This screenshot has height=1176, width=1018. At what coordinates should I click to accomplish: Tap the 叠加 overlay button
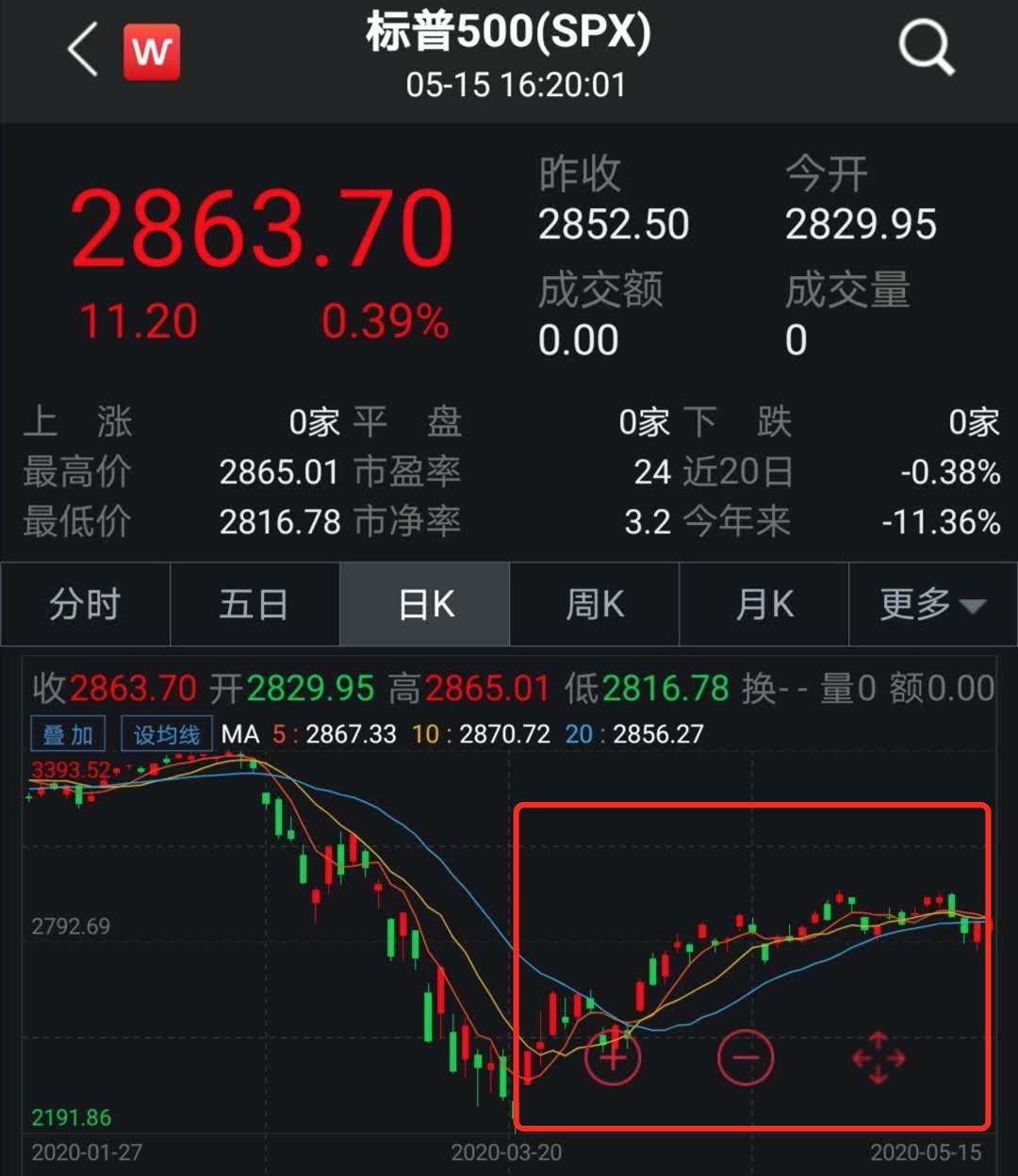pyautogui.click(x=69, y=734)
